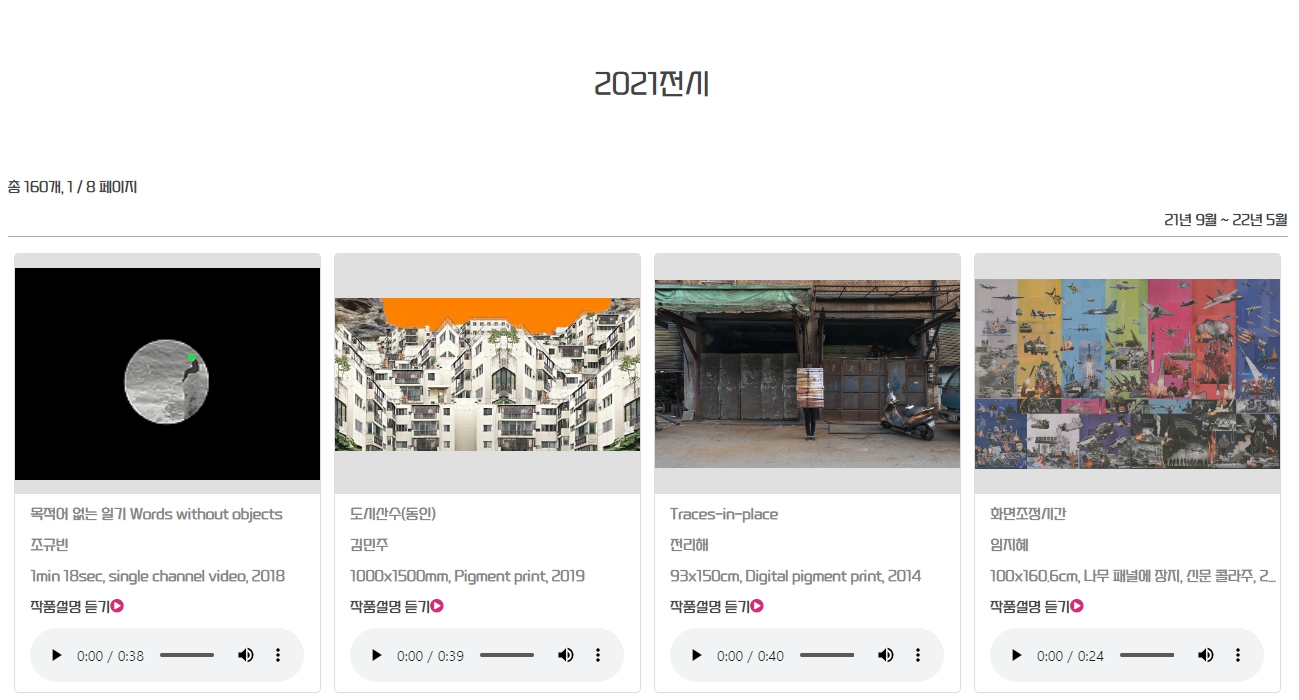1299x700 pixels.
Task: Mute the Traces-in-place audio player
Action: (885, 655)
